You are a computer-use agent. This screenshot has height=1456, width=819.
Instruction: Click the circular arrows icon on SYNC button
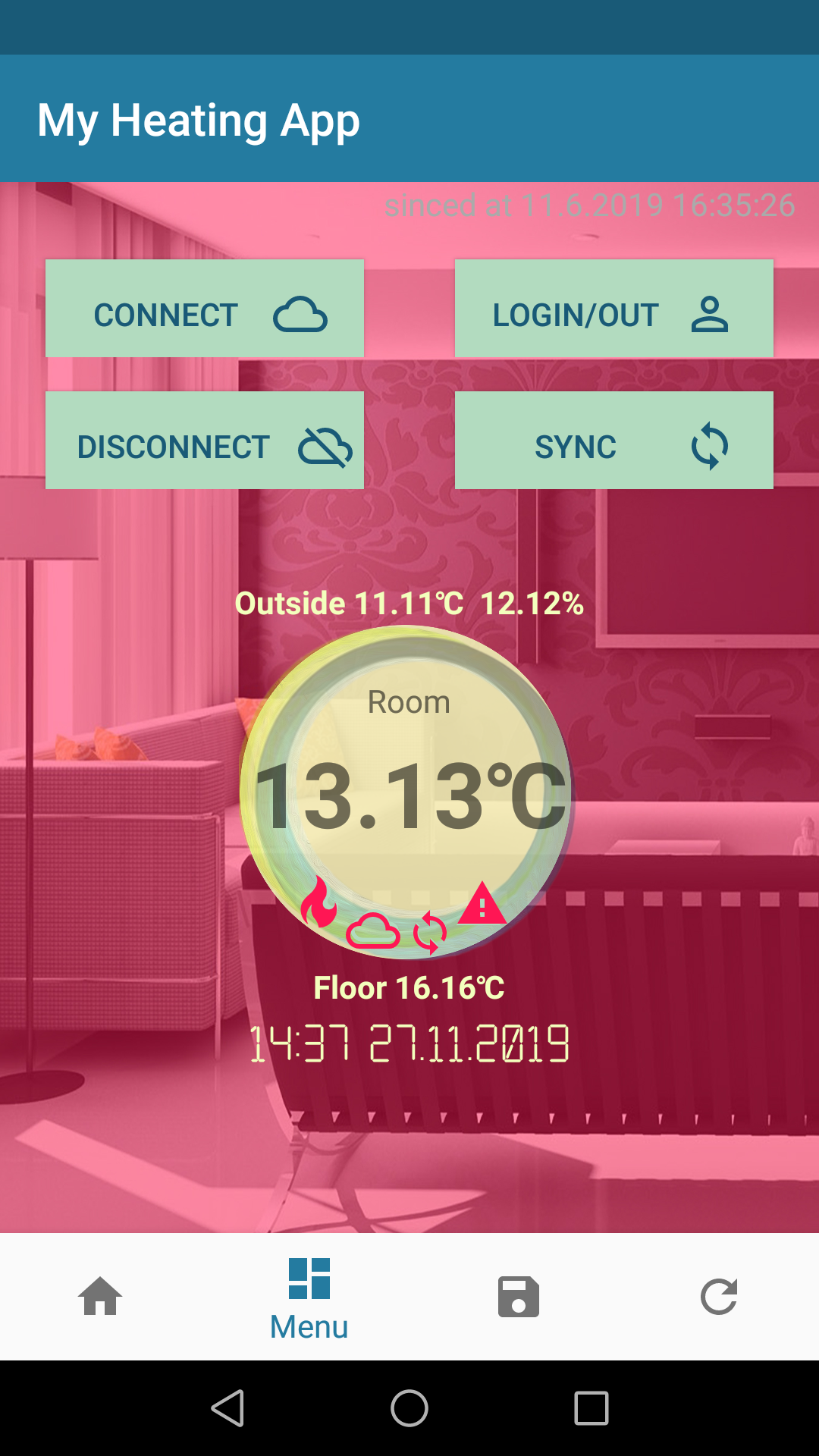click(x=710, y=447)
